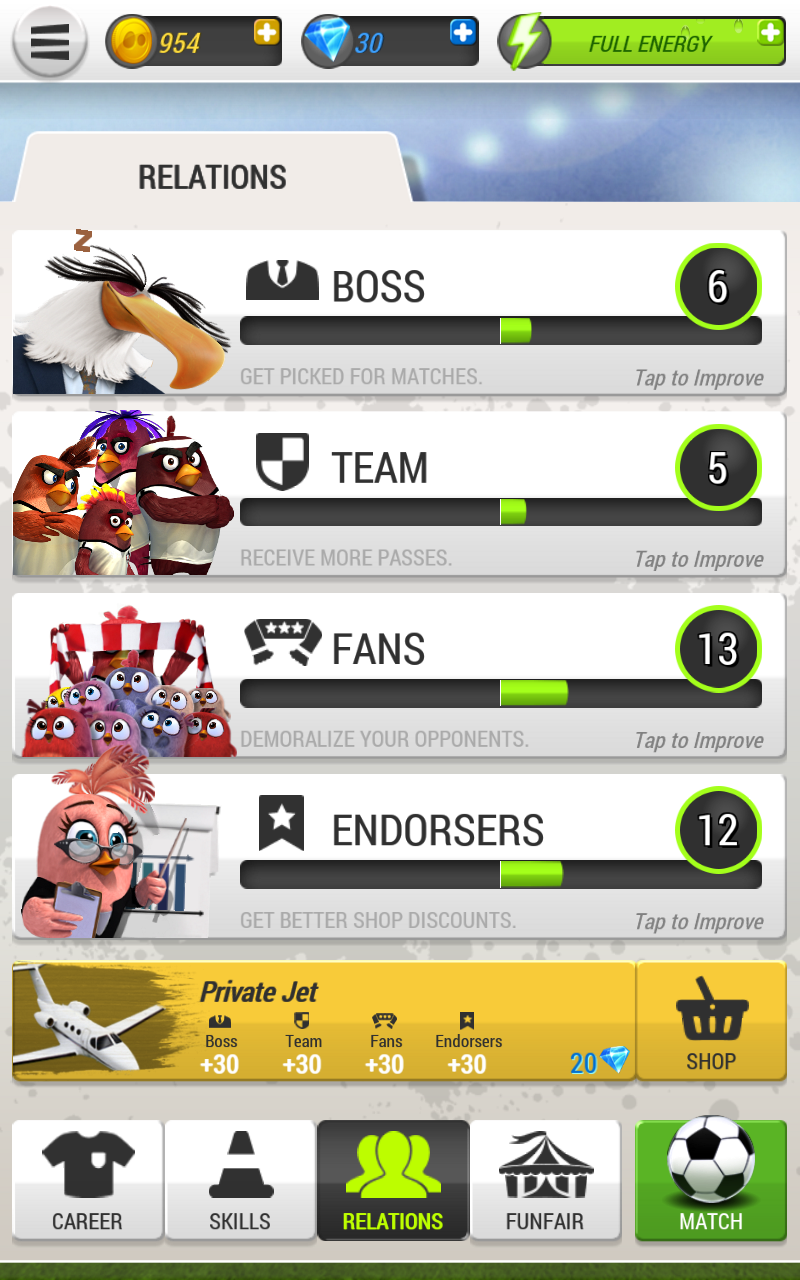Switch to the Career tab
Image resolution: width=800 pixels, height=1280 pixels.
(87, 1180)
